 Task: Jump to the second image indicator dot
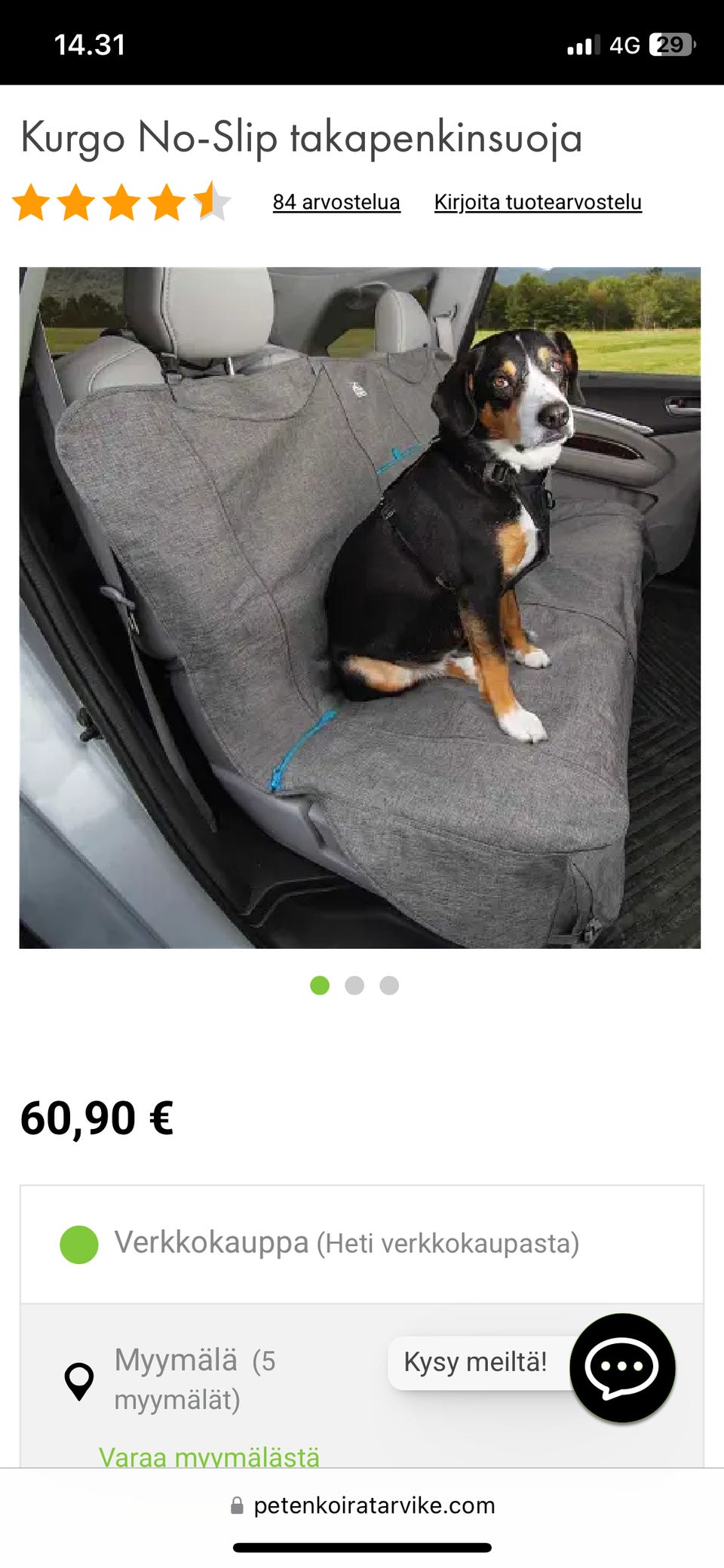point(354,985)
